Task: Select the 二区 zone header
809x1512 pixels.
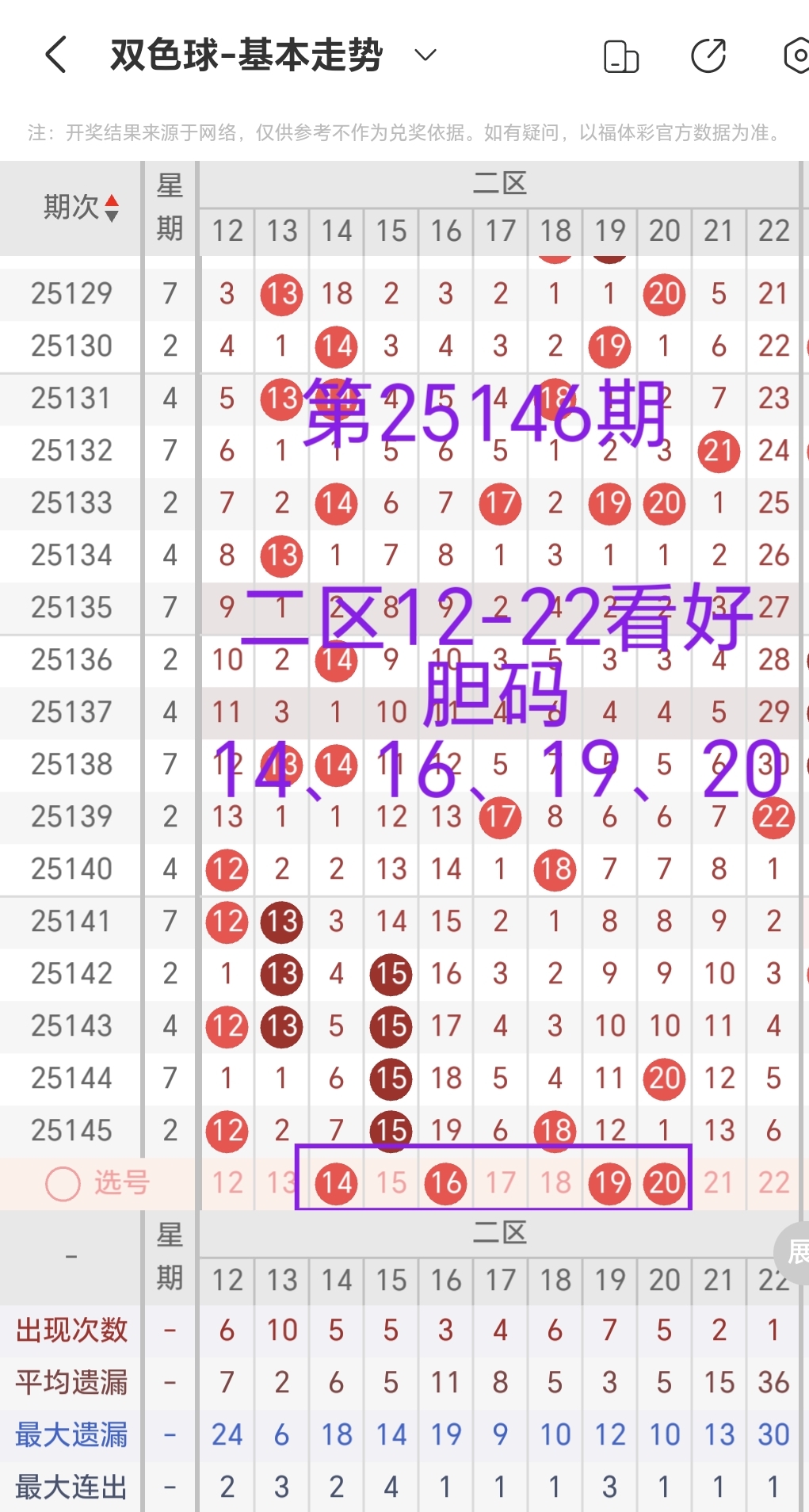Action: click(x=500, y=183)
